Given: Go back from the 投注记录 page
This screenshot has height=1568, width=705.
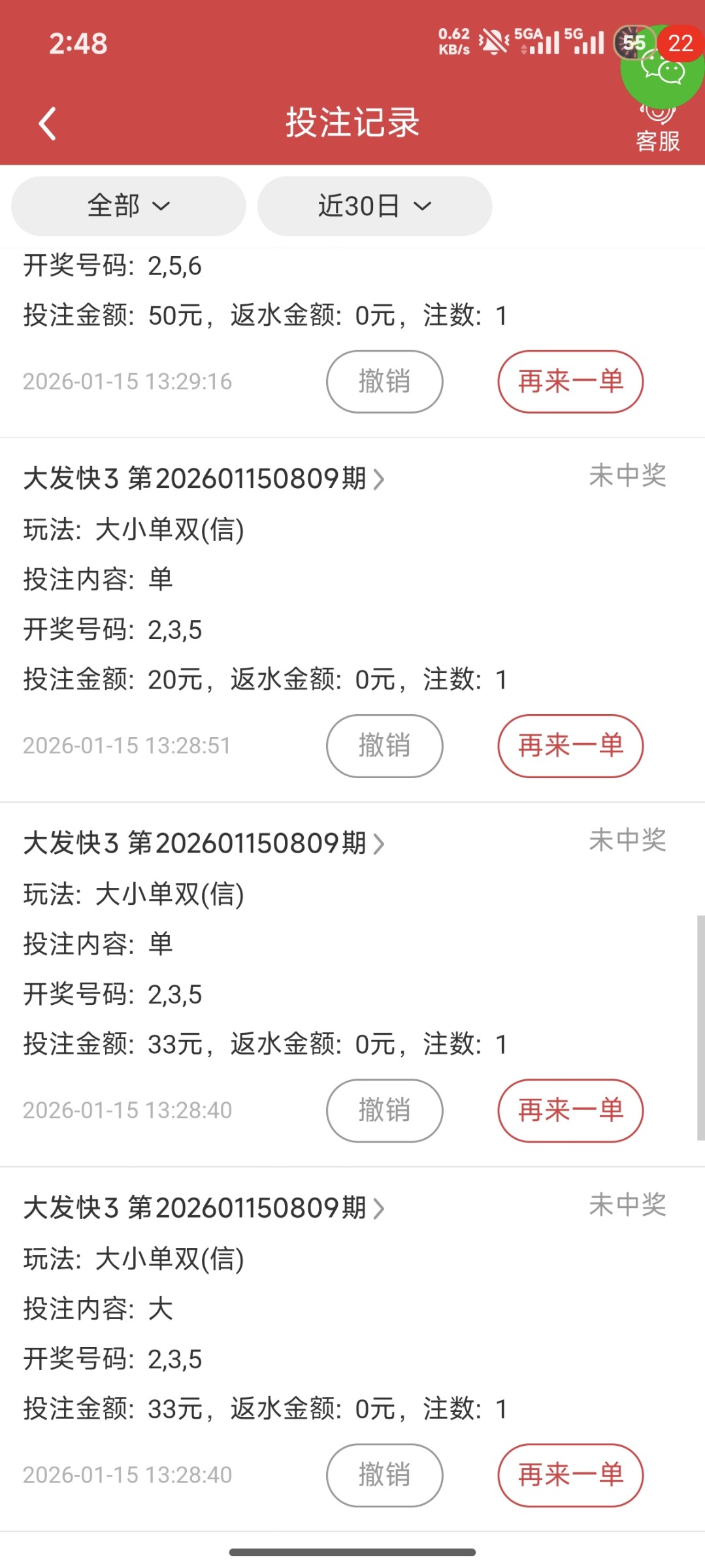Looking at the screenshot, I should click(x=47, y=123).
